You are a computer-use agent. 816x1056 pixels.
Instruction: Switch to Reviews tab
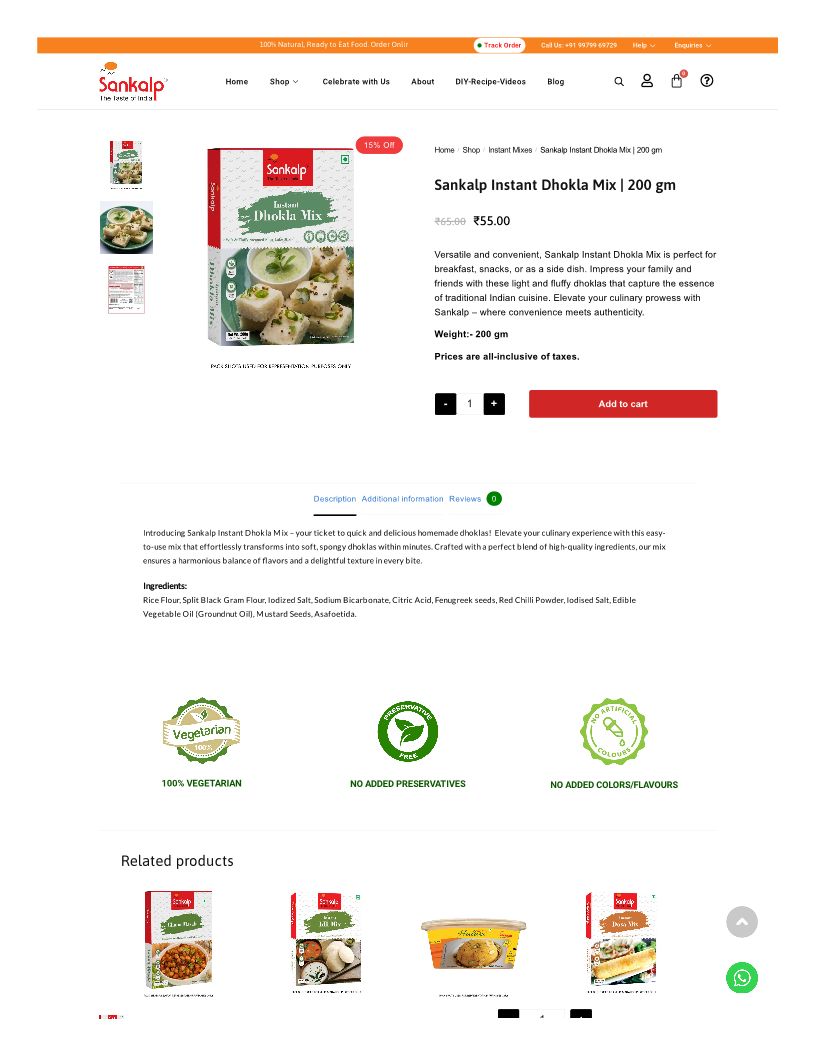point(465,499)
